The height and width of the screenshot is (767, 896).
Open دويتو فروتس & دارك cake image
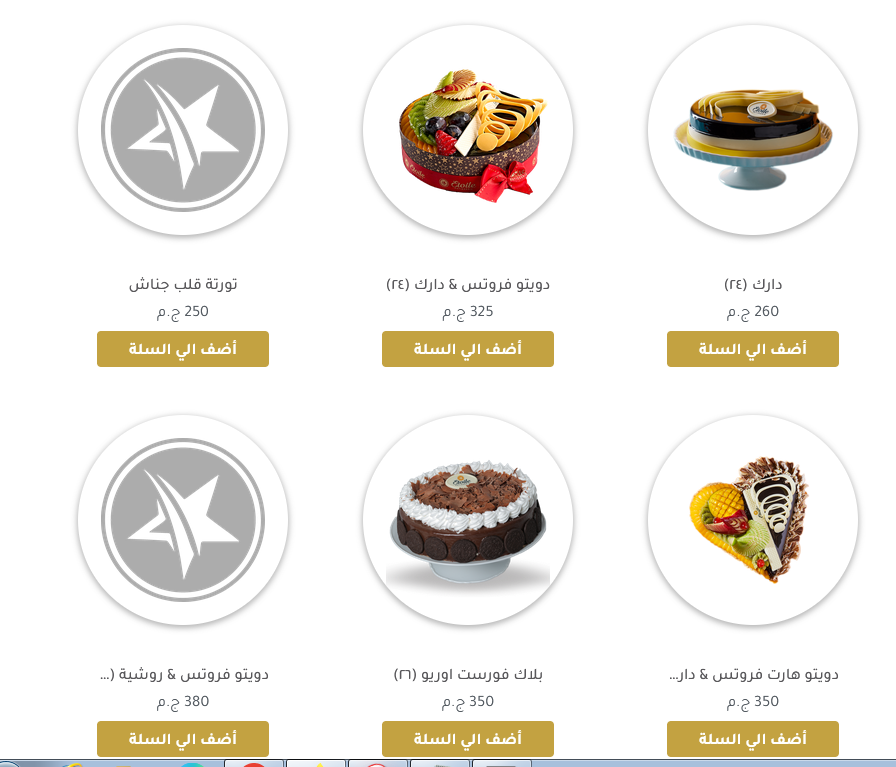[x=467, y=130]
